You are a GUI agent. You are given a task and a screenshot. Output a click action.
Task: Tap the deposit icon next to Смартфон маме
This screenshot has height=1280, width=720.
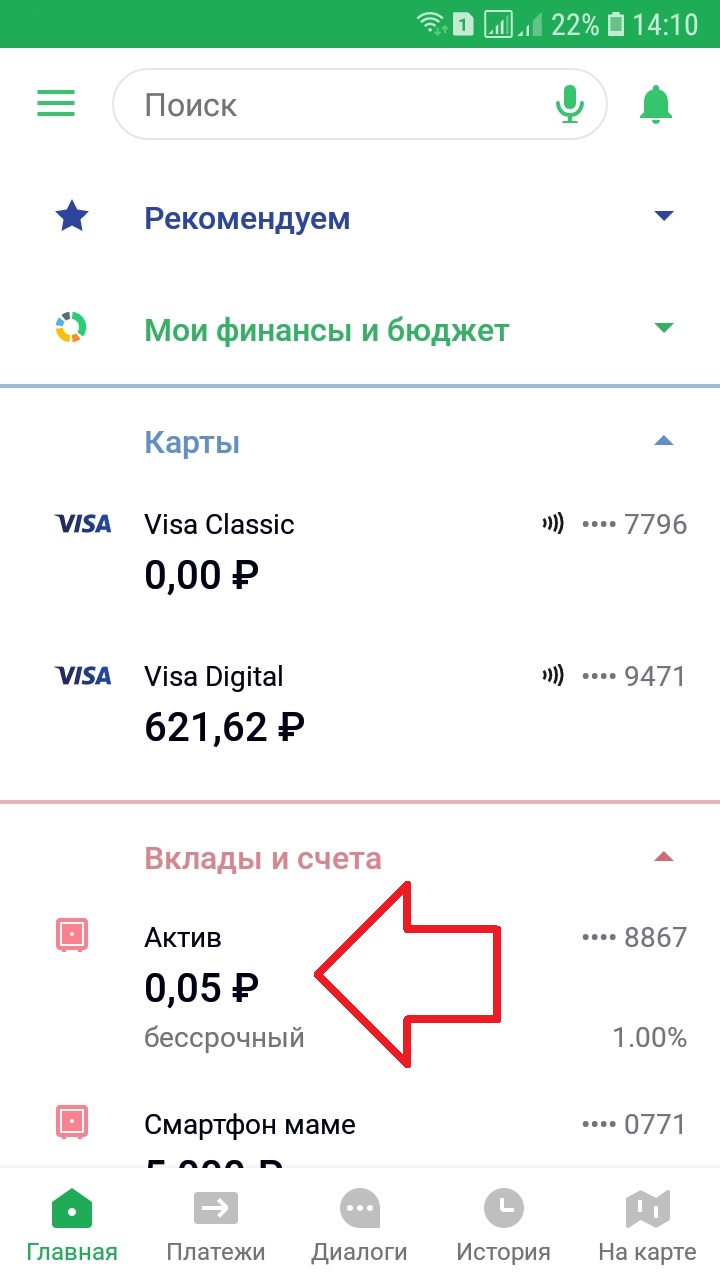coord(71,1122)
